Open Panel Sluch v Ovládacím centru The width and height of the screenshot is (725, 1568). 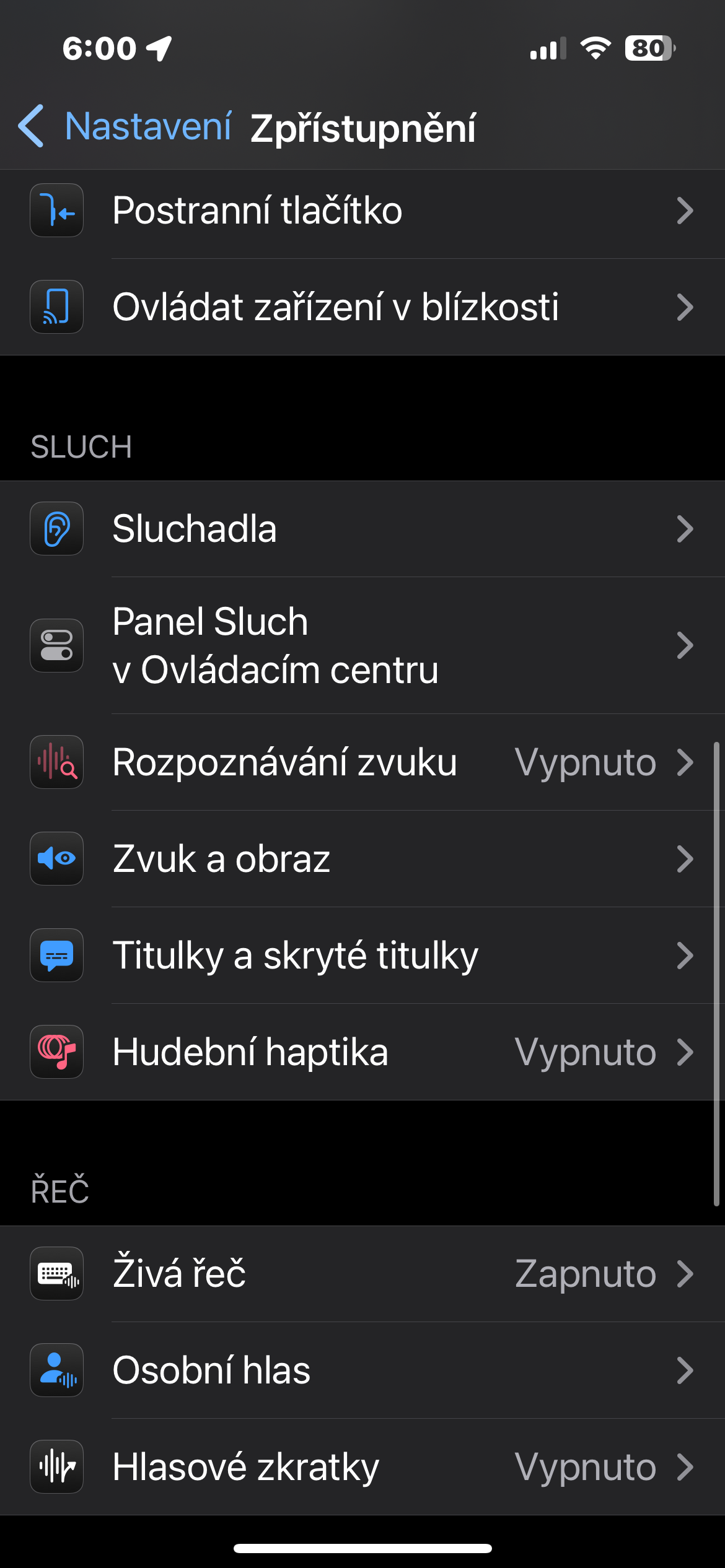click(x=362, y=645)
